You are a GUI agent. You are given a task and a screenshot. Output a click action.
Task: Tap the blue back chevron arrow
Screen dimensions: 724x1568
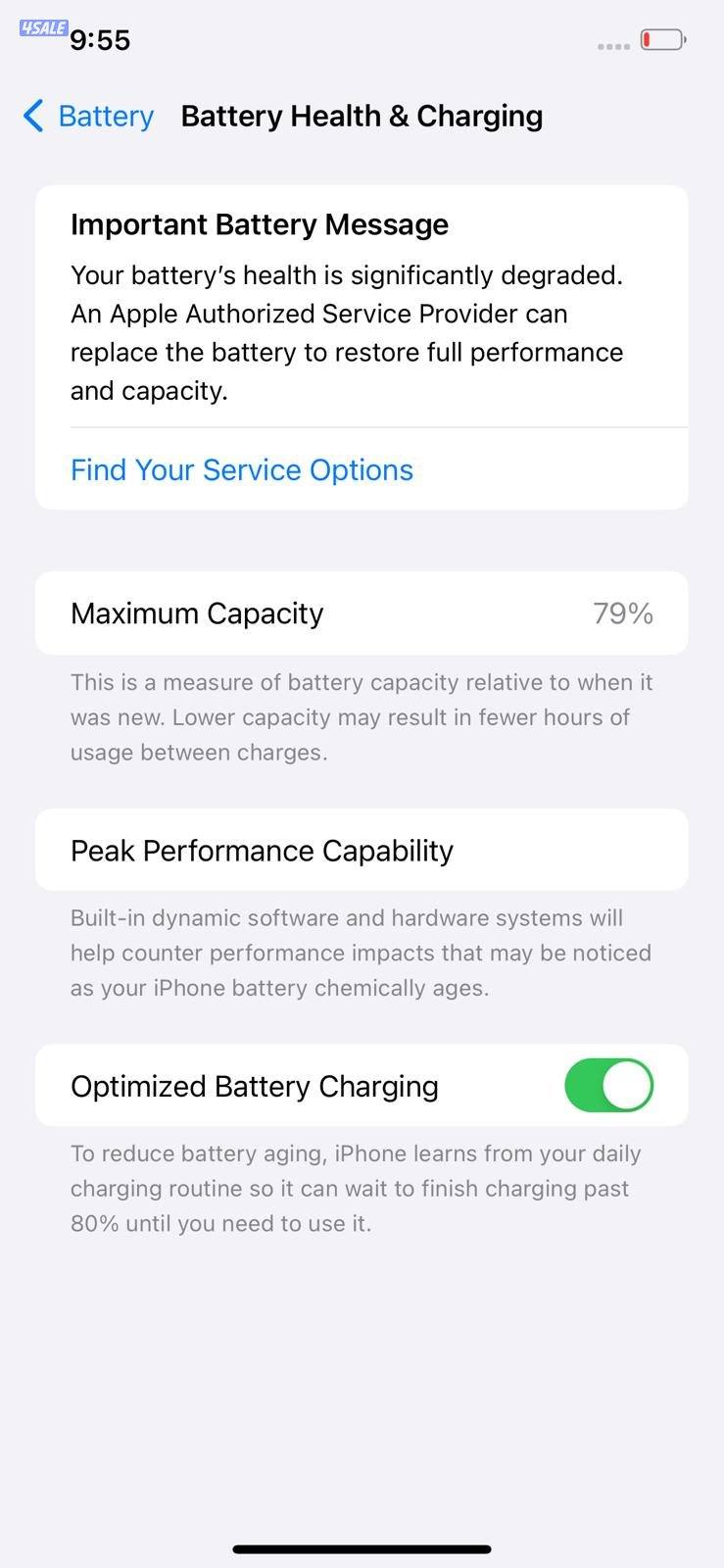31,116
